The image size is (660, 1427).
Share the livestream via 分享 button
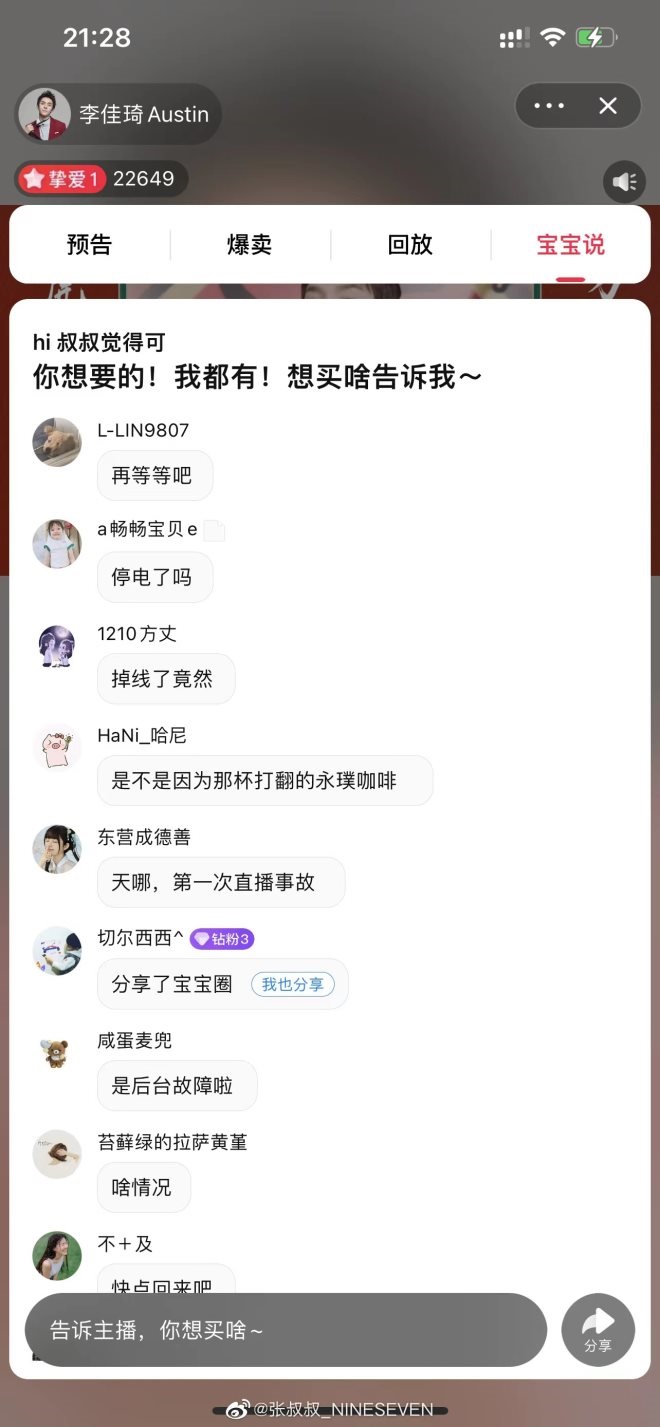click(598, 1329)
